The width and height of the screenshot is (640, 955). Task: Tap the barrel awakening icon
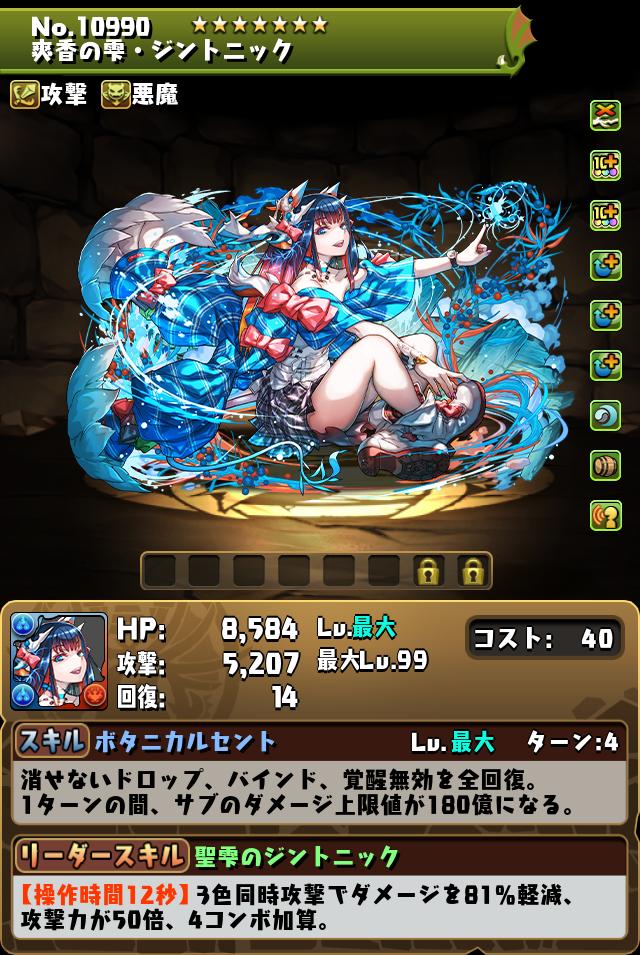tap(606, 464)
